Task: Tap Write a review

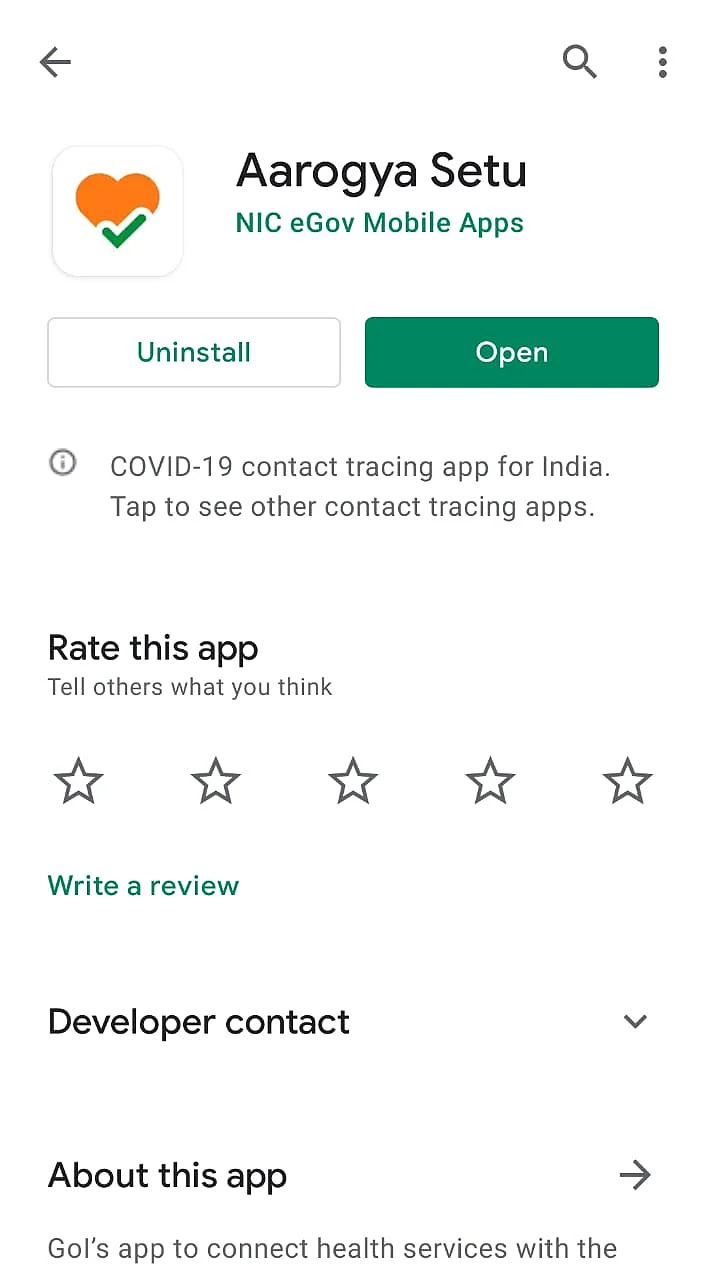Action: coord(143,886)
